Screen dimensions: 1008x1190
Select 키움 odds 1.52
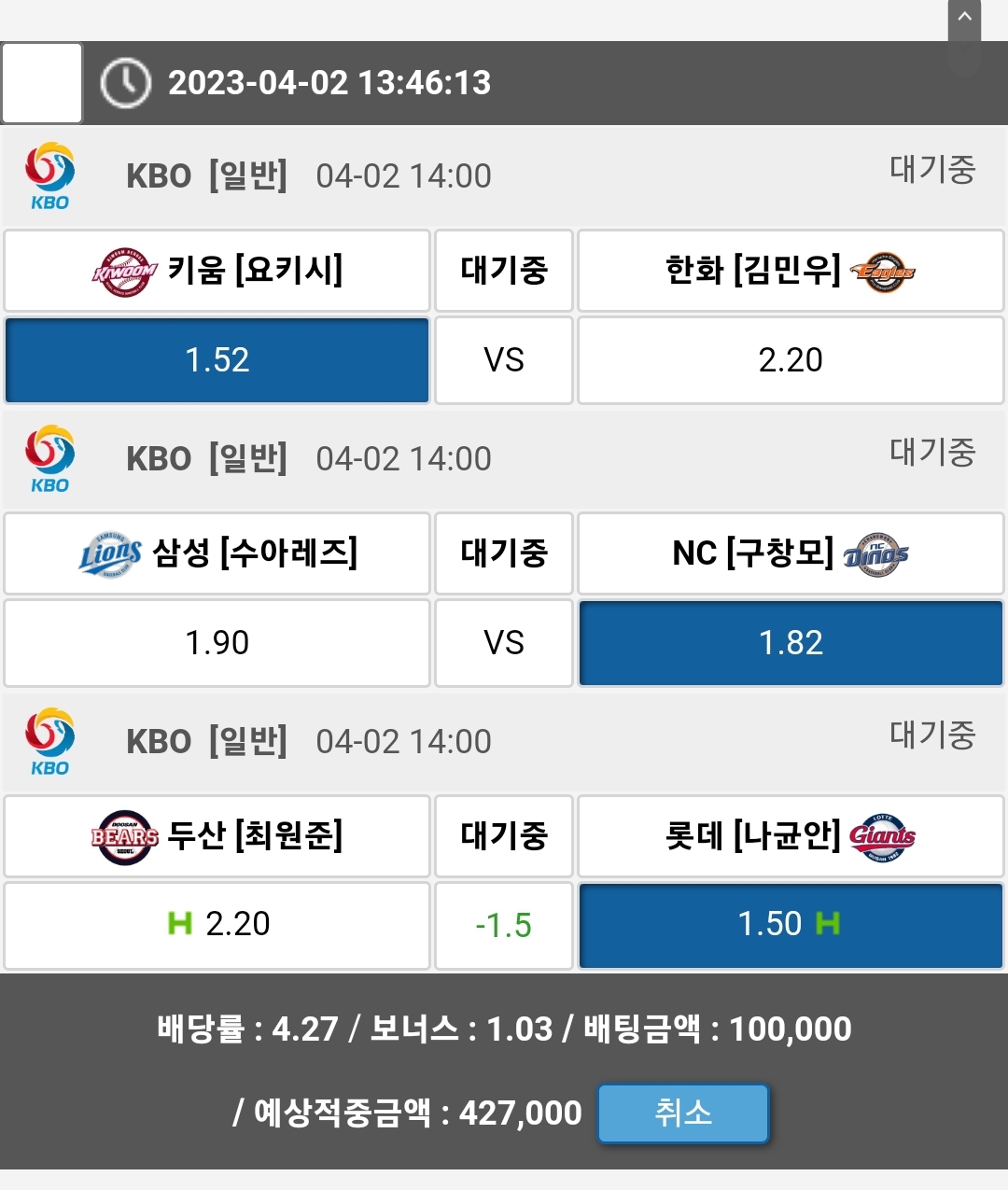click(217, 360)
